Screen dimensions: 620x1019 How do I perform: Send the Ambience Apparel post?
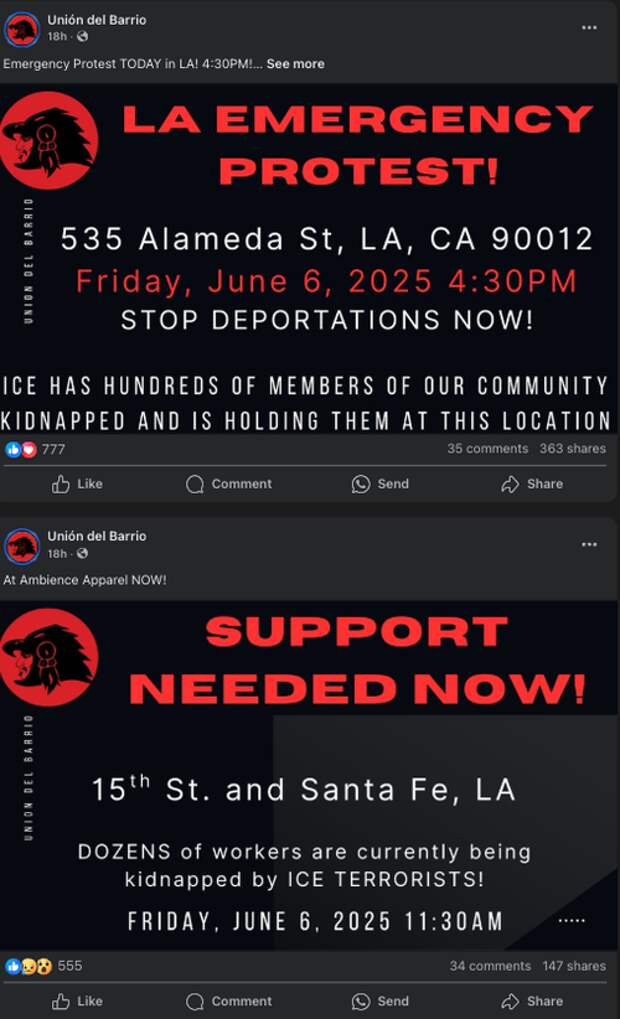[380, 1001]
